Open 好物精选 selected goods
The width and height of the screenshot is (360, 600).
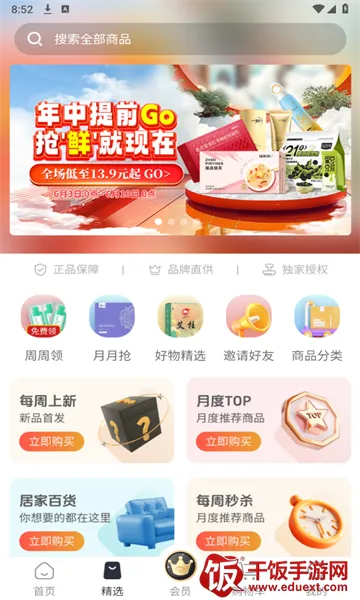(x=180, y=329)
